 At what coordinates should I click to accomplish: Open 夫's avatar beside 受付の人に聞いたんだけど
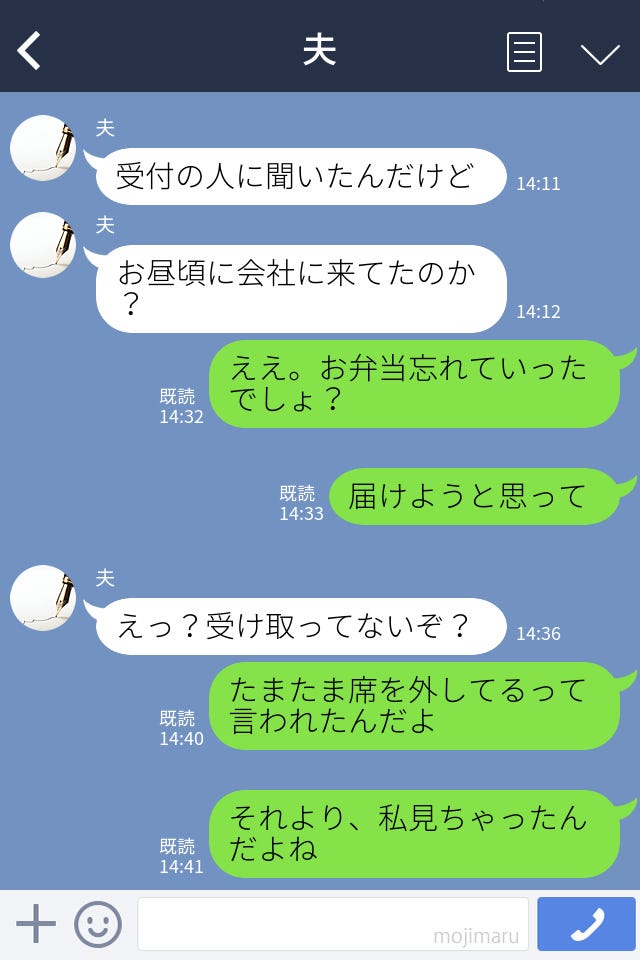[x=43, y=148]
